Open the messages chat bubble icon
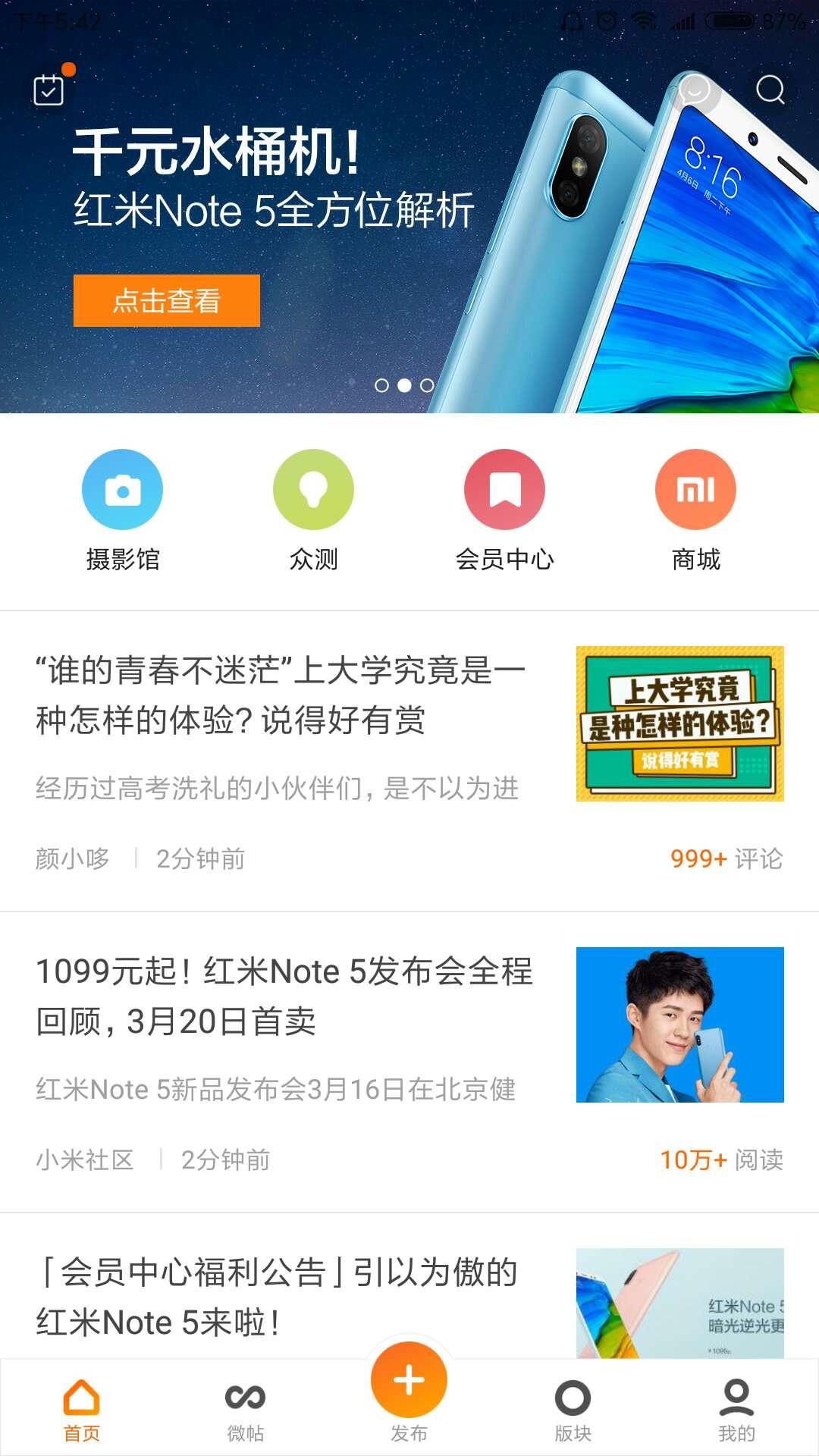Screen dimensions: 819x1456 (694, 89)
